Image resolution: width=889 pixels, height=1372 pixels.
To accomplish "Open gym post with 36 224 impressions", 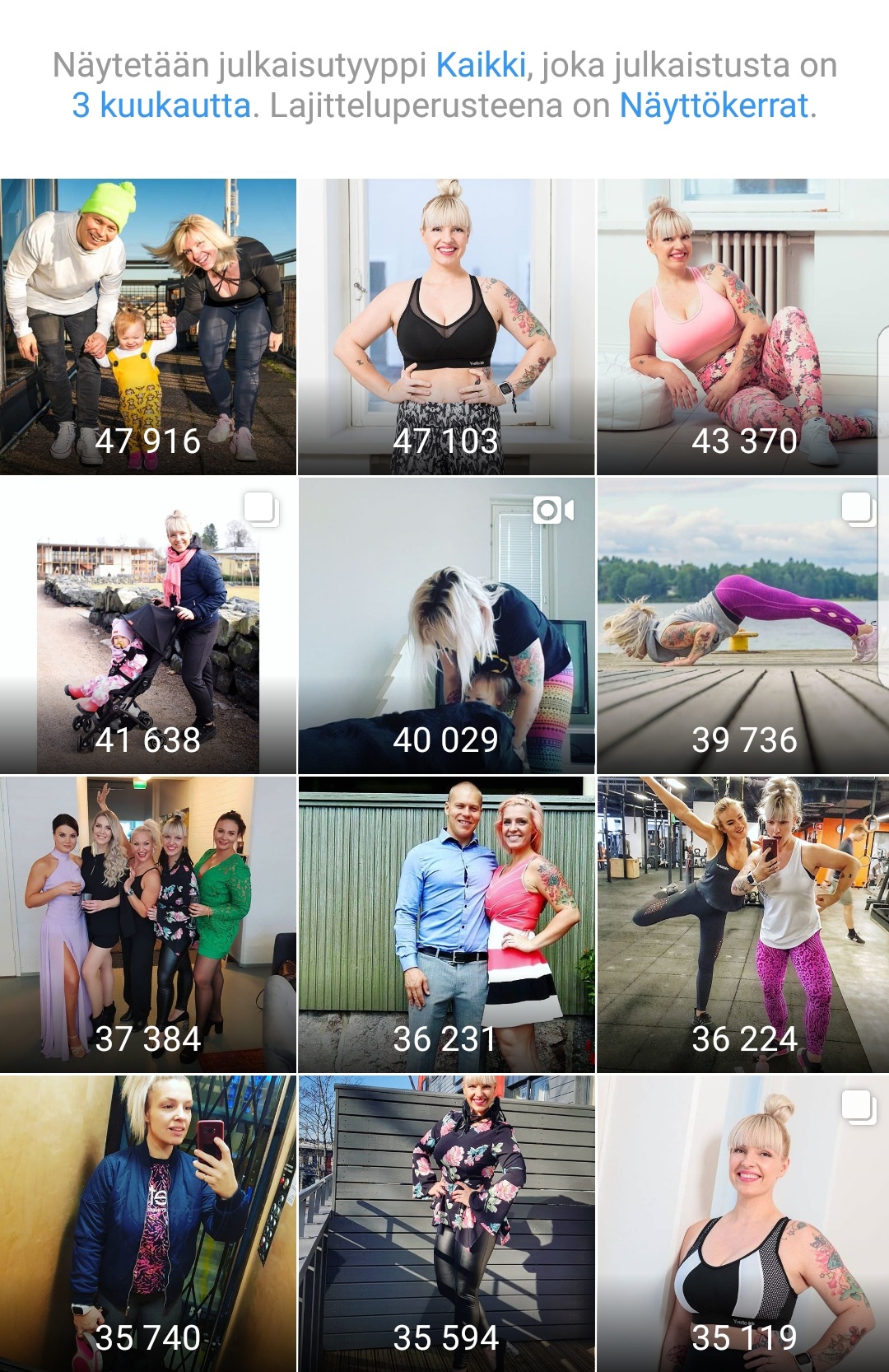I will (742, 924).
